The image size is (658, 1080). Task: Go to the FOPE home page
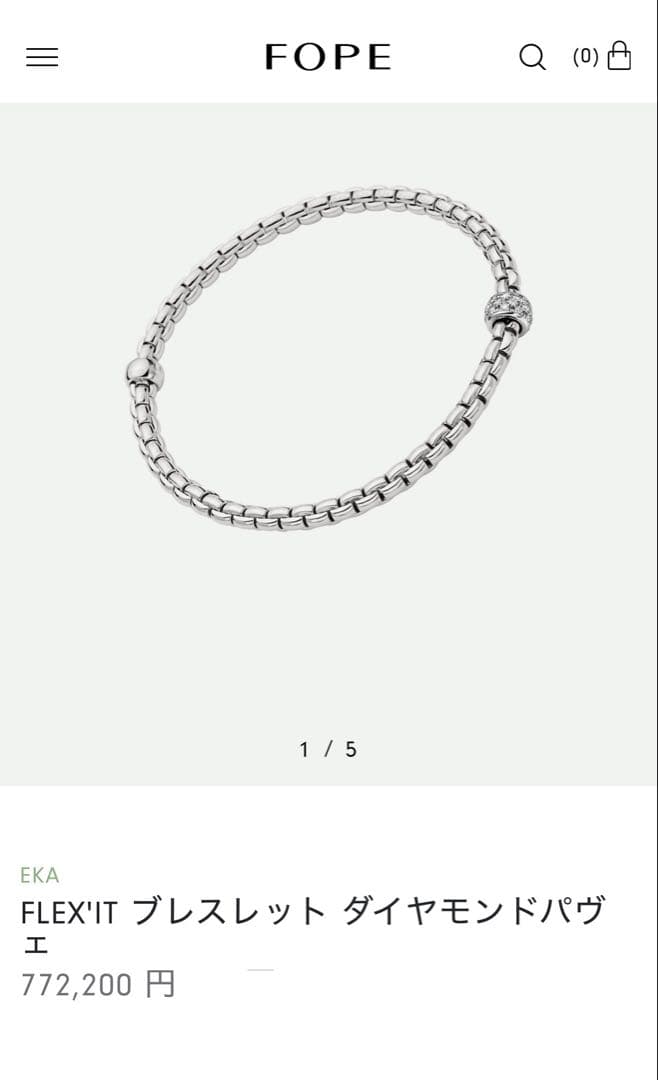[x=328, y=57]
